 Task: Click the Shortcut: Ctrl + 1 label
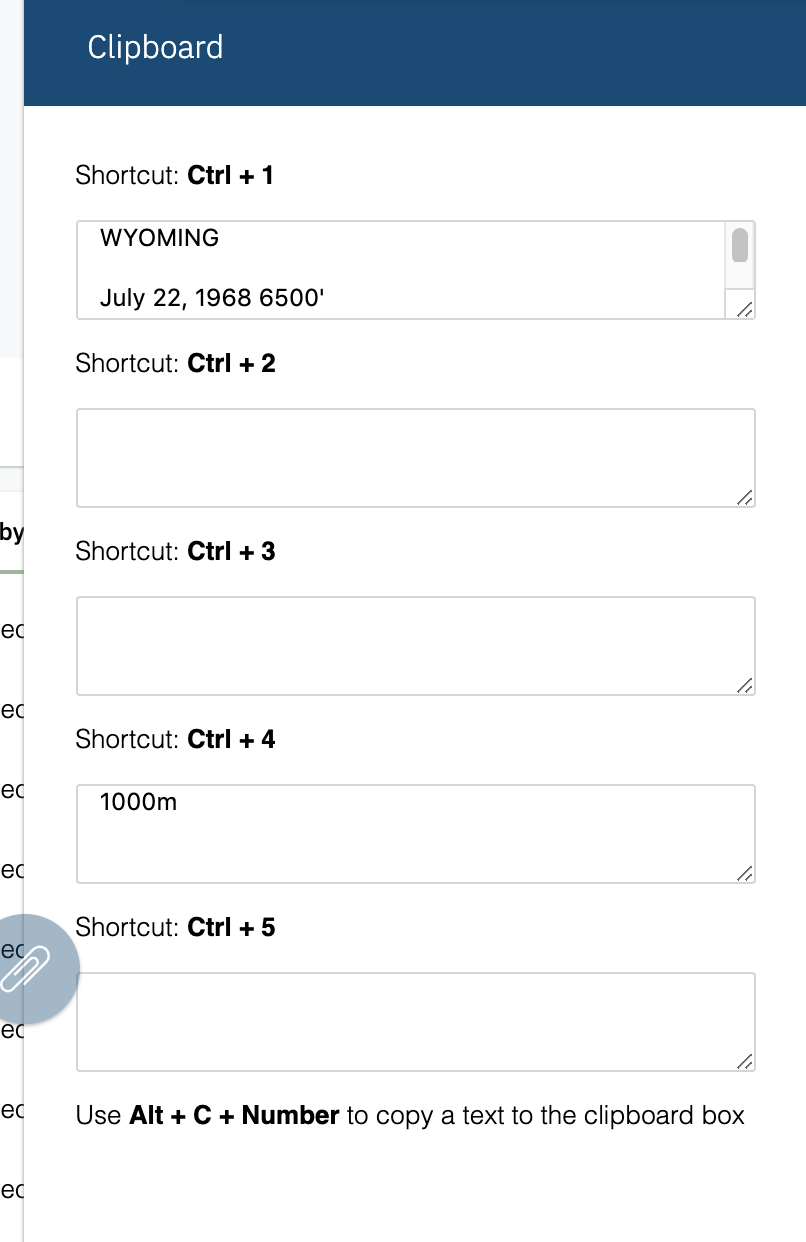tap(175, 175)
